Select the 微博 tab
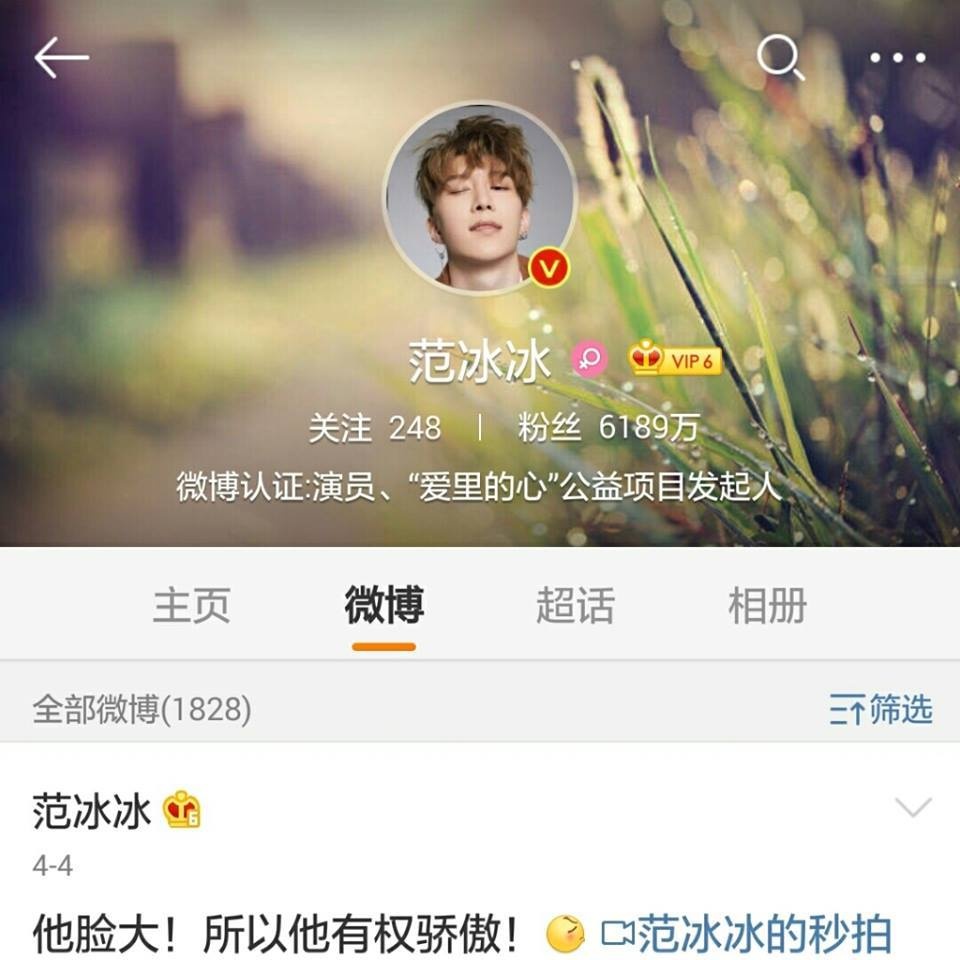This screenshot has width=960, height=960. (384, 605)
